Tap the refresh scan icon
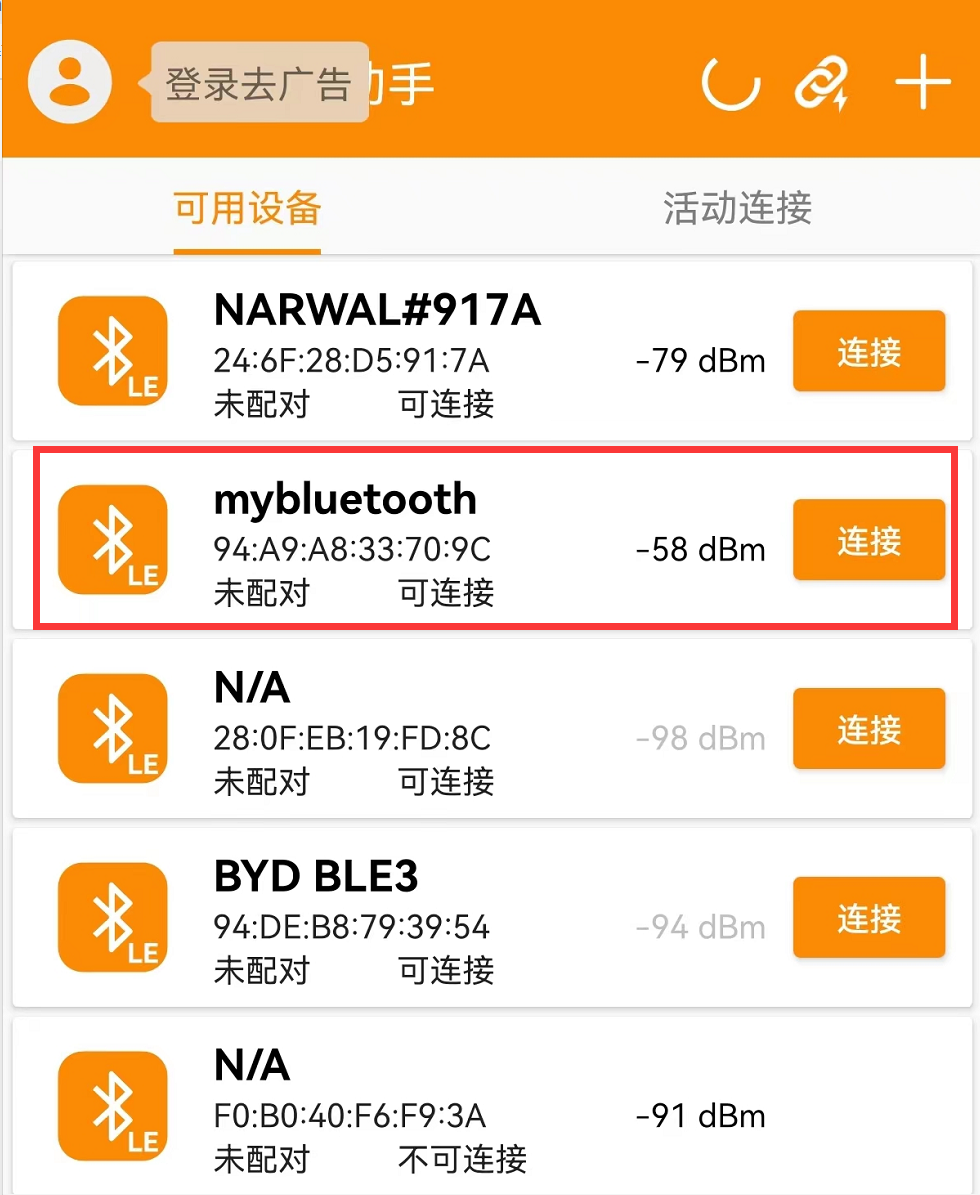980x1195 pixels. (x=731, y=82)
